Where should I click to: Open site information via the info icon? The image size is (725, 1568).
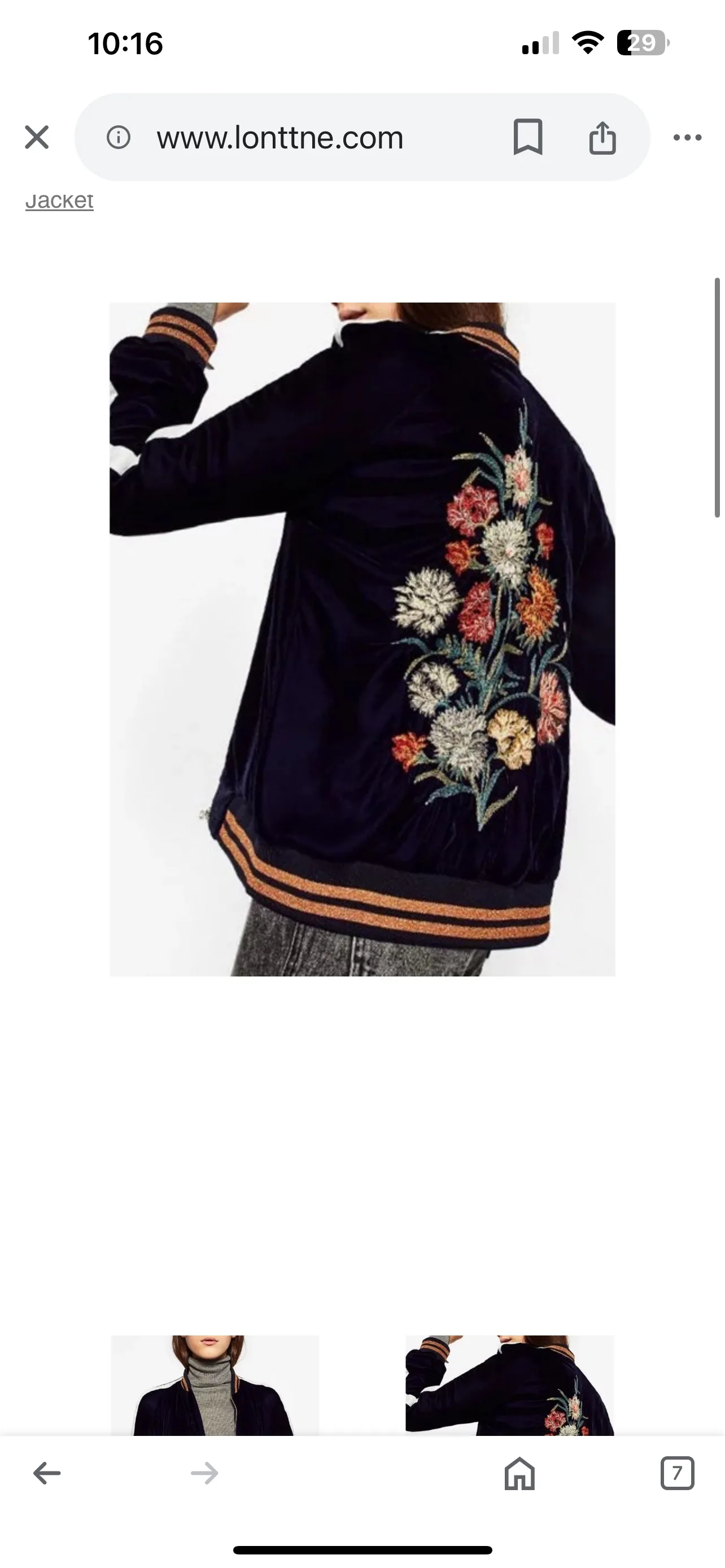(x=119, y=137)
